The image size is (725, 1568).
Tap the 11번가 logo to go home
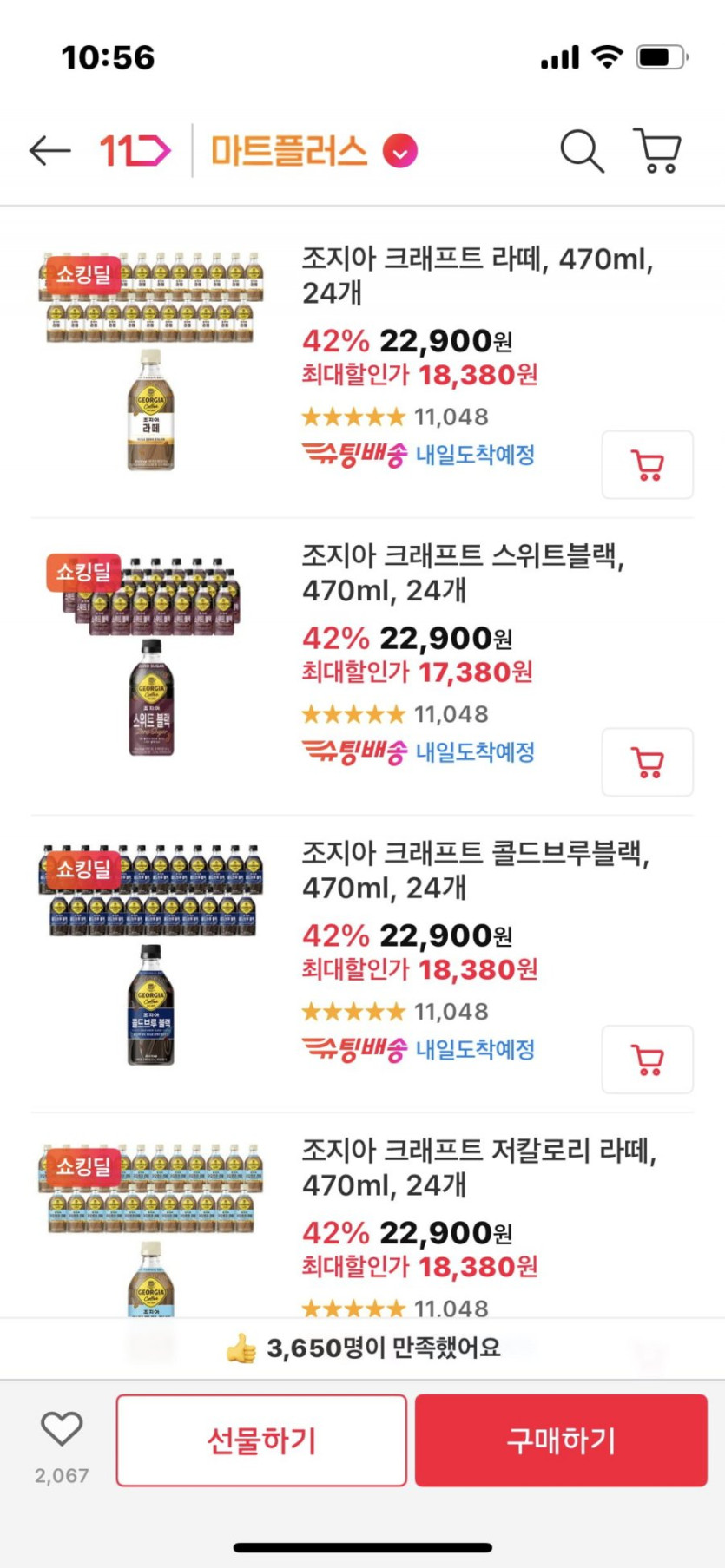point(135,151)
